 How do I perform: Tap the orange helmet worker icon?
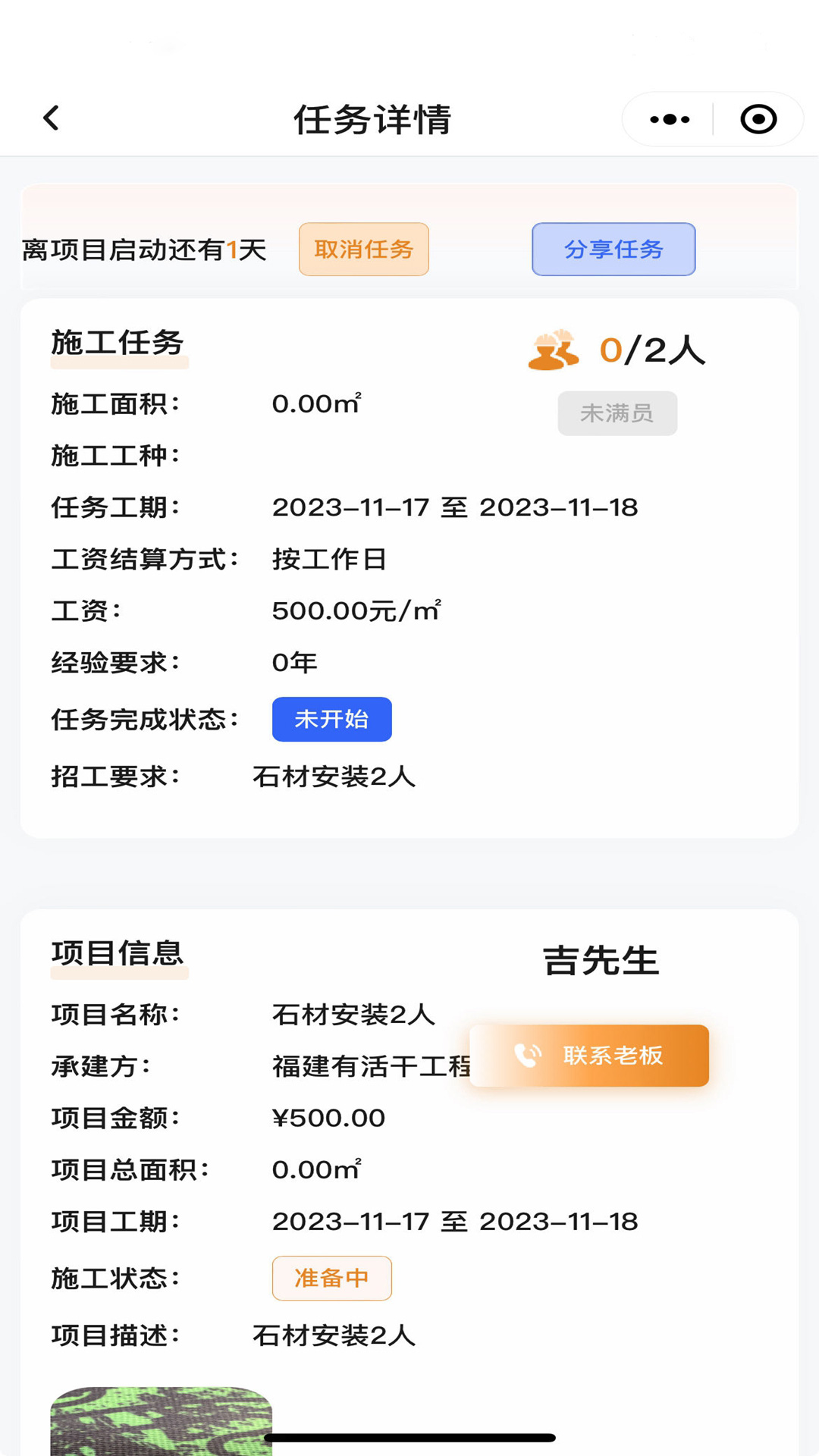pos(554,350)
